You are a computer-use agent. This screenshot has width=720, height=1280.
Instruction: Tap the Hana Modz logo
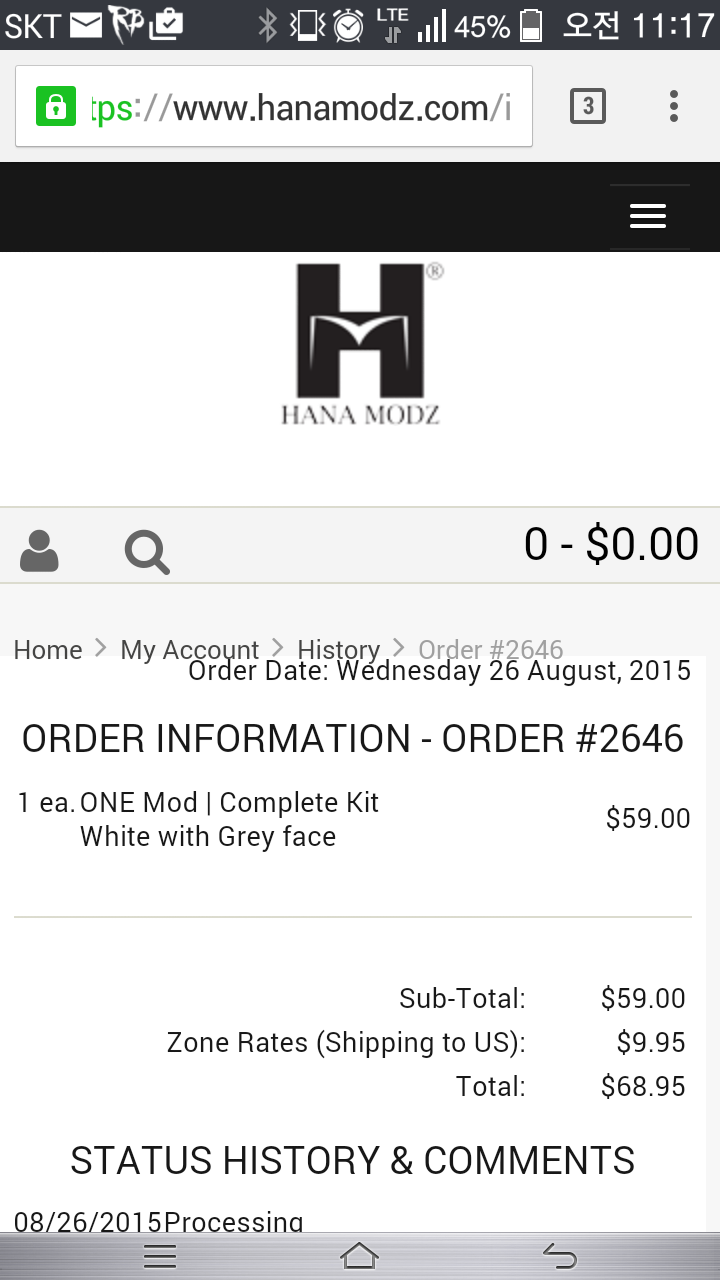(x=361, y=344)
